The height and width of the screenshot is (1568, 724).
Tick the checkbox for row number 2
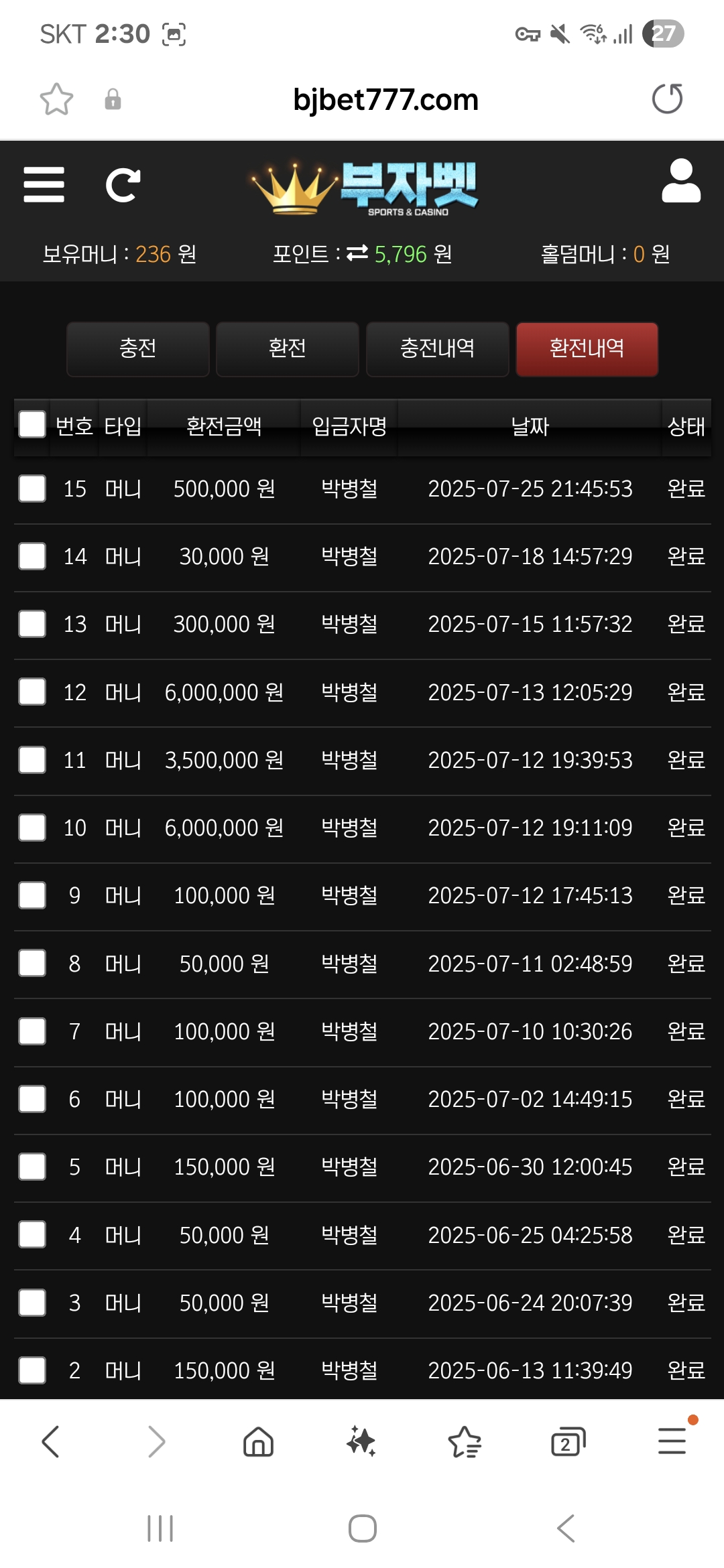(32, 1370)
